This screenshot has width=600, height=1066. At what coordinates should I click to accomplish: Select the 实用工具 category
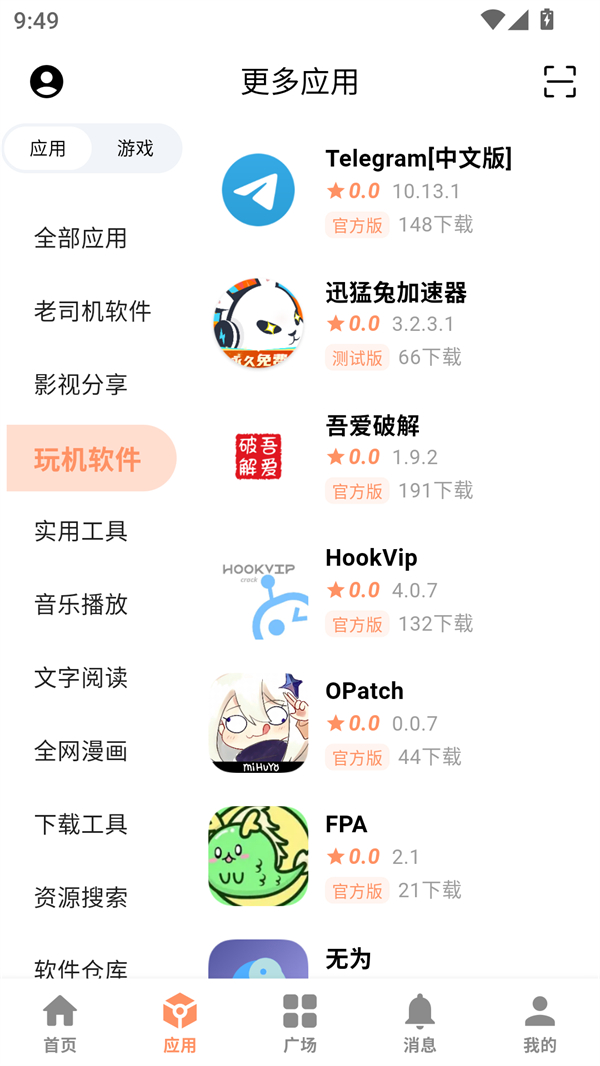pos(81,531)
